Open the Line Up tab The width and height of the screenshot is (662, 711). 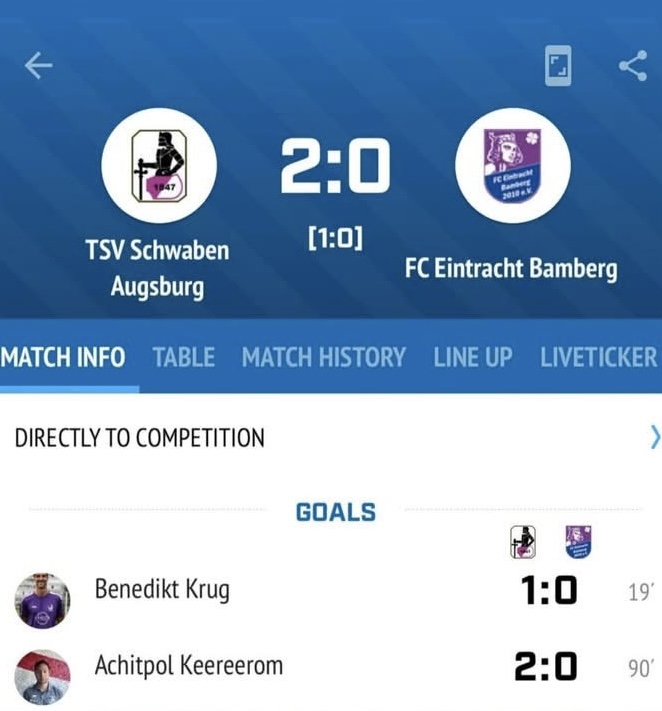pos(472,357)
